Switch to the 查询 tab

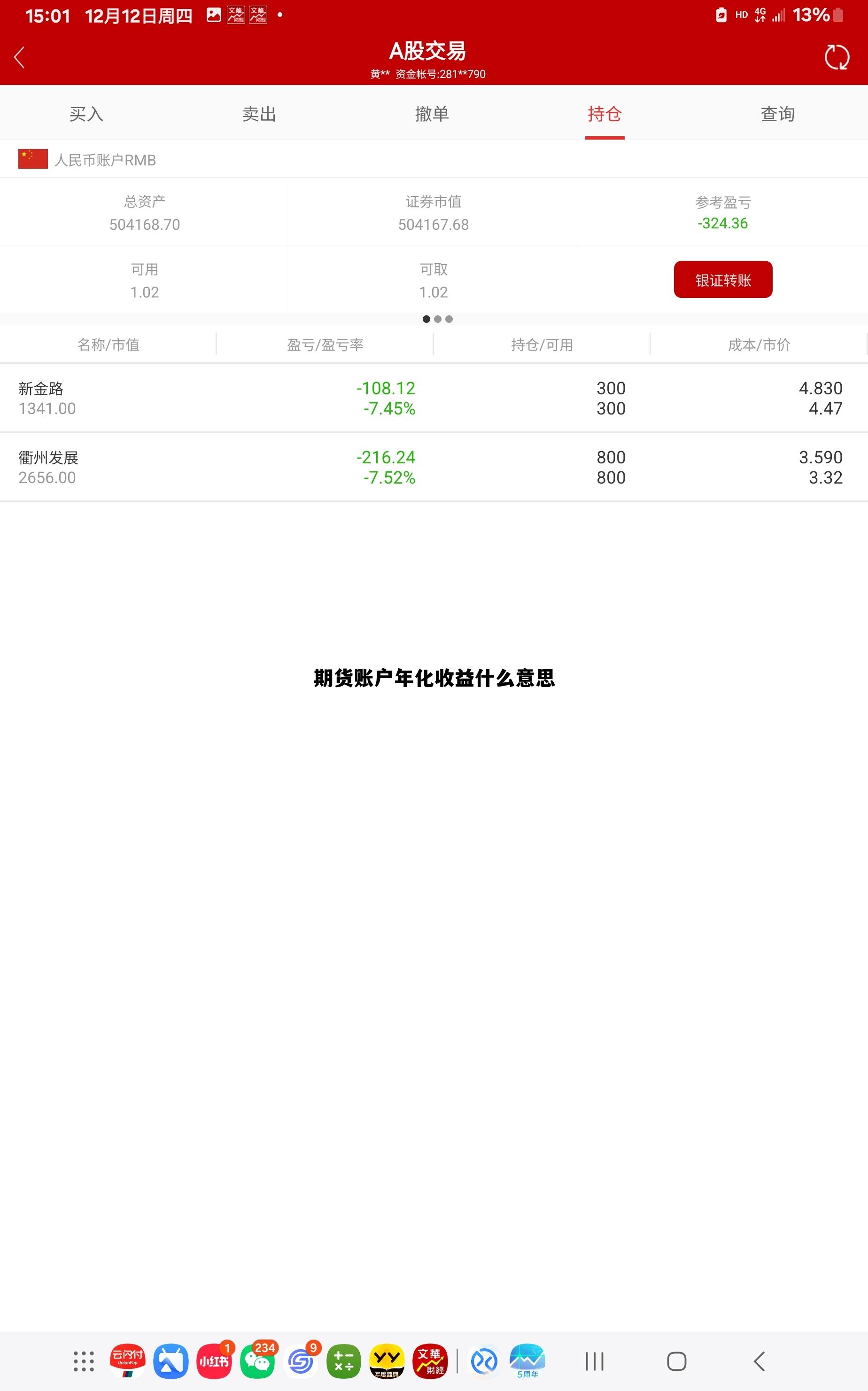point(777,113)
